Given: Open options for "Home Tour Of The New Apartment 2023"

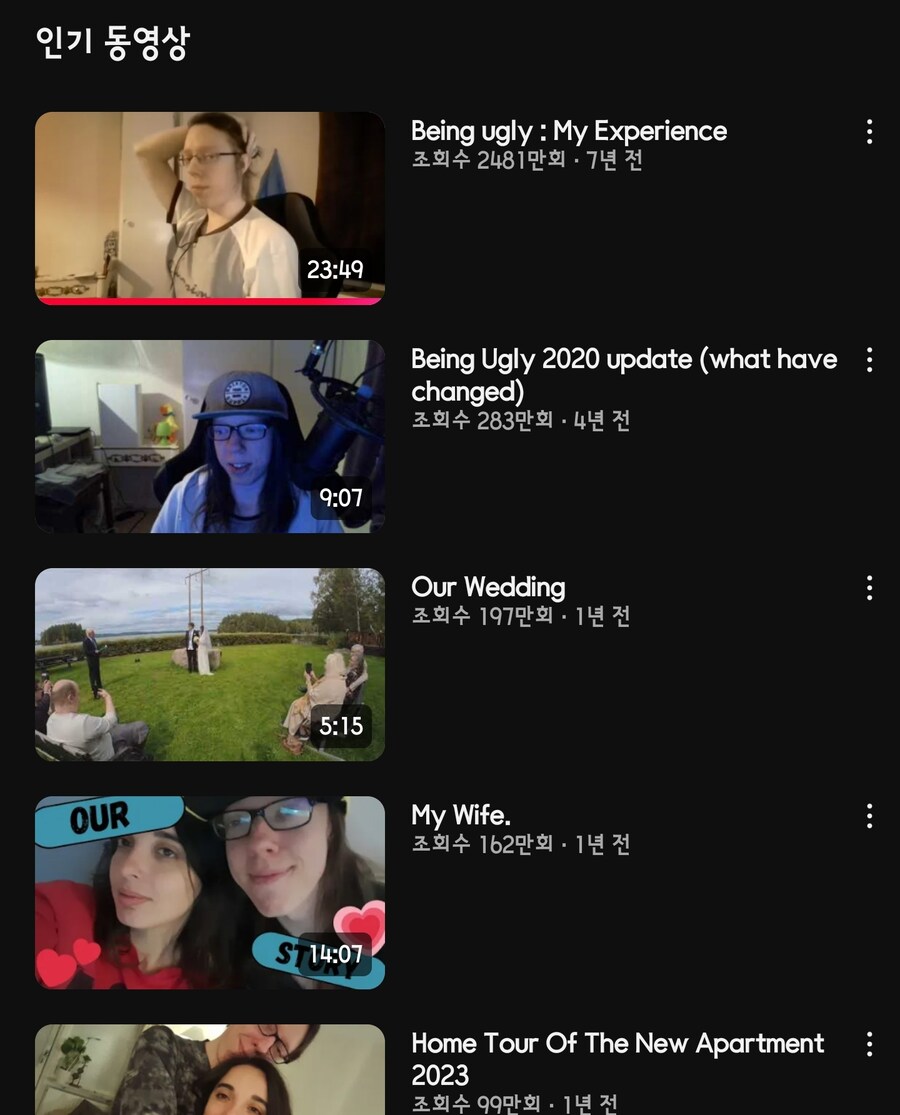Looking at the screenshot, I should [x=869, y=1042].
